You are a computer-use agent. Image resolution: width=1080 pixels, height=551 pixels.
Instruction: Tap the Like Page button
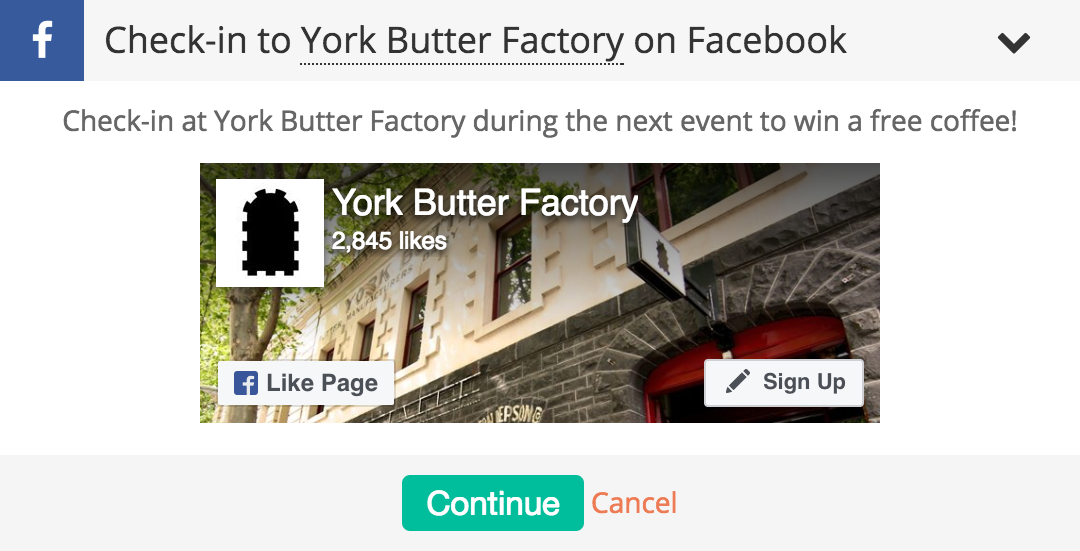pos(306,383)
